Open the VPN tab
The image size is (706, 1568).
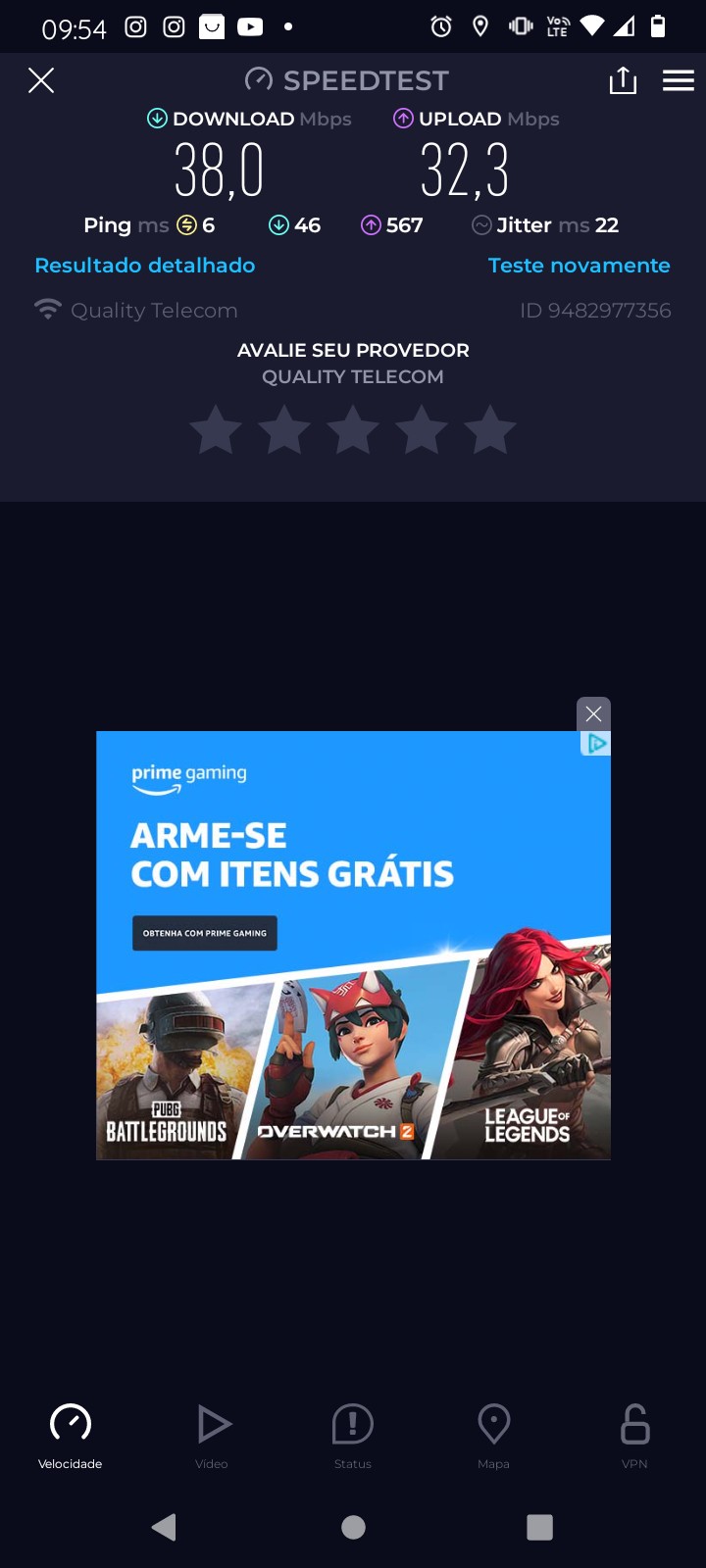[634, 1435]
